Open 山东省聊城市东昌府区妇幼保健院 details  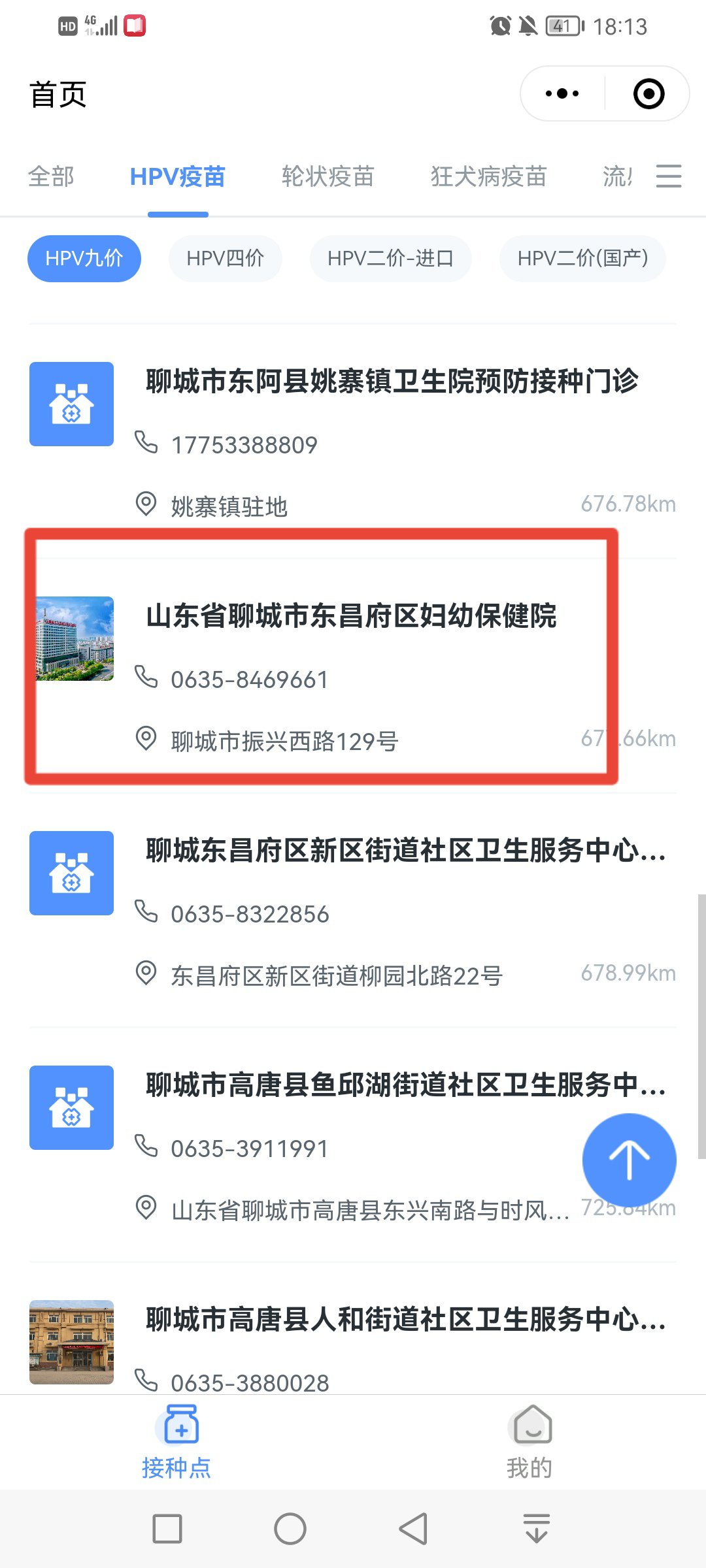pyautogui.click(x=351, y=616)
